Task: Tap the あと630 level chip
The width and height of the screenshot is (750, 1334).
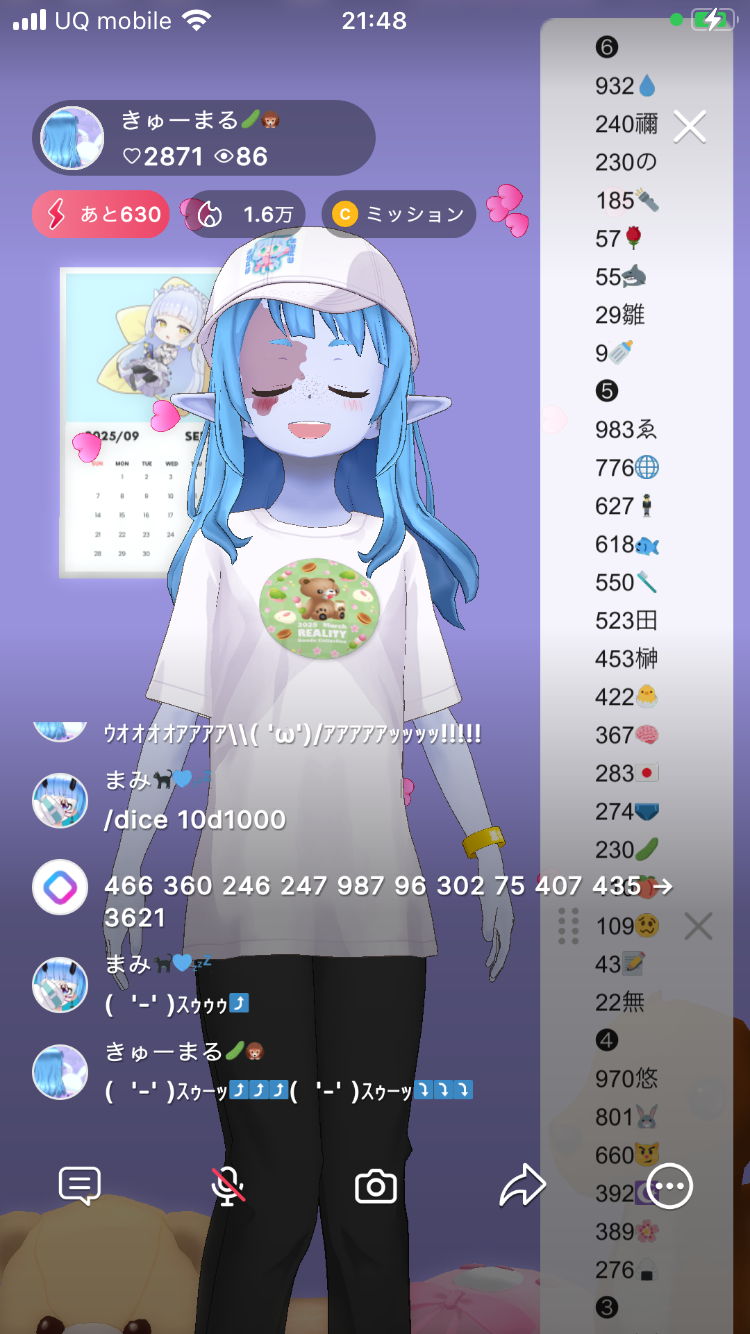Action: (101, 214)
